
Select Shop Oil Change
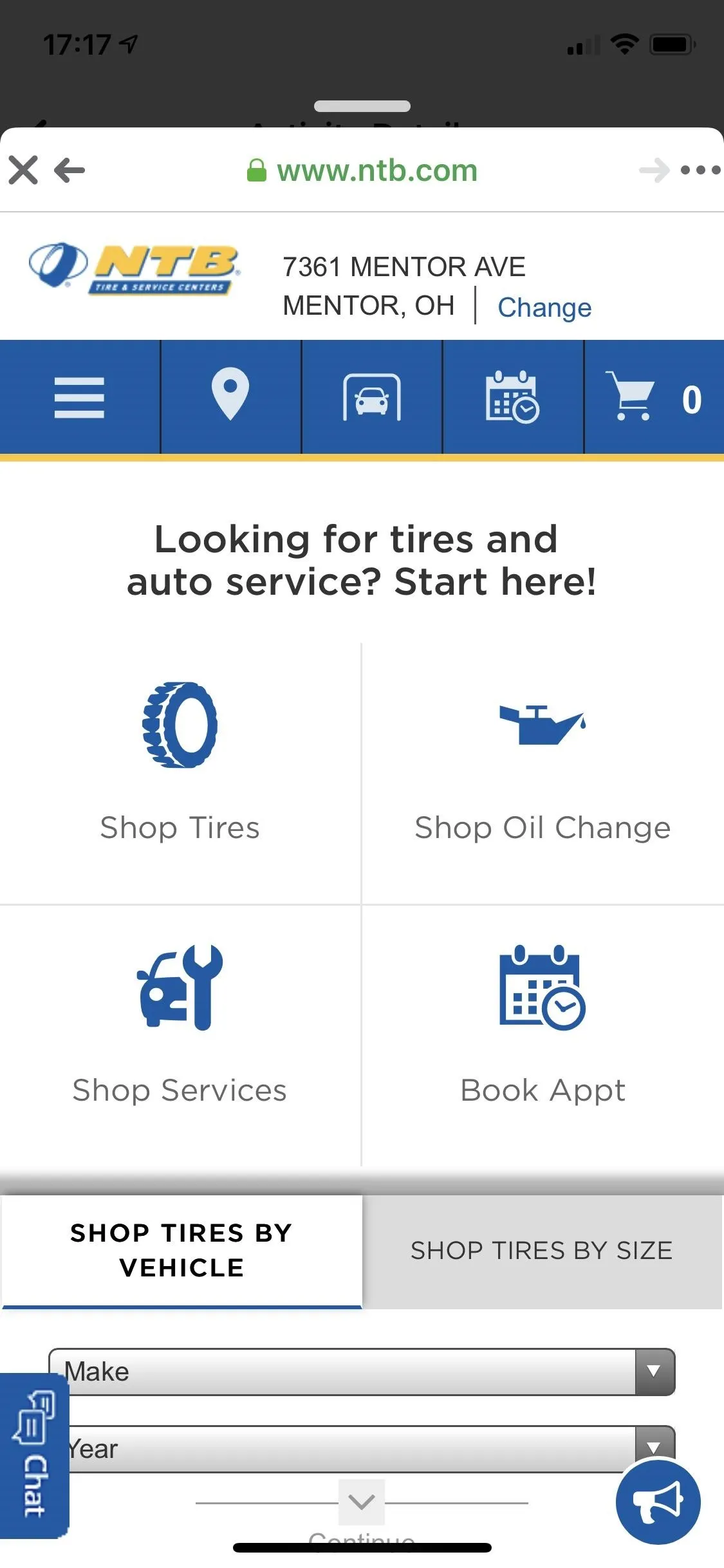click(543, 772)
